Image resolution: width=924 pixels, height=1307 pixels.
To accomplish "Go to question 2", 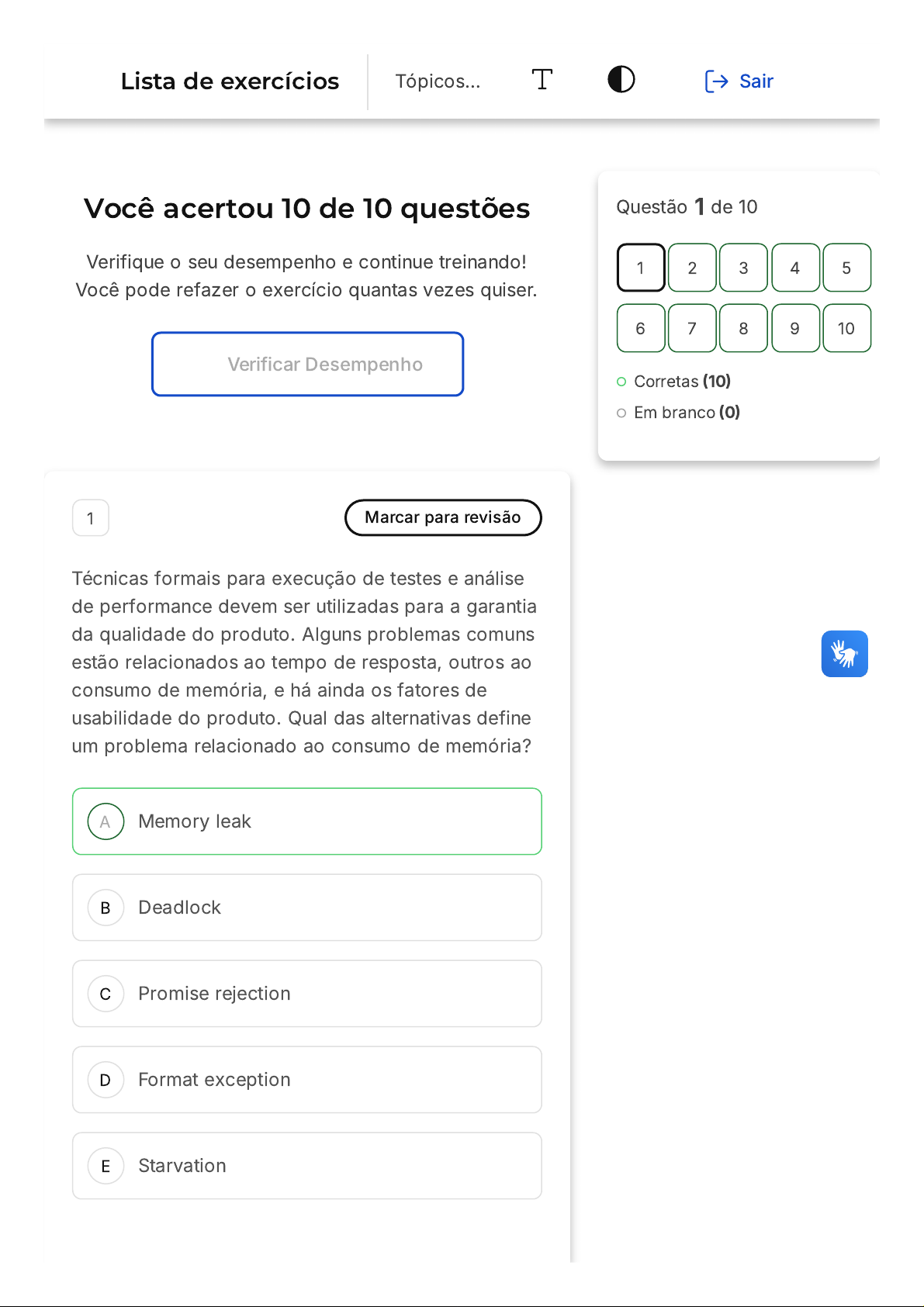I will (x=692, y=268).
